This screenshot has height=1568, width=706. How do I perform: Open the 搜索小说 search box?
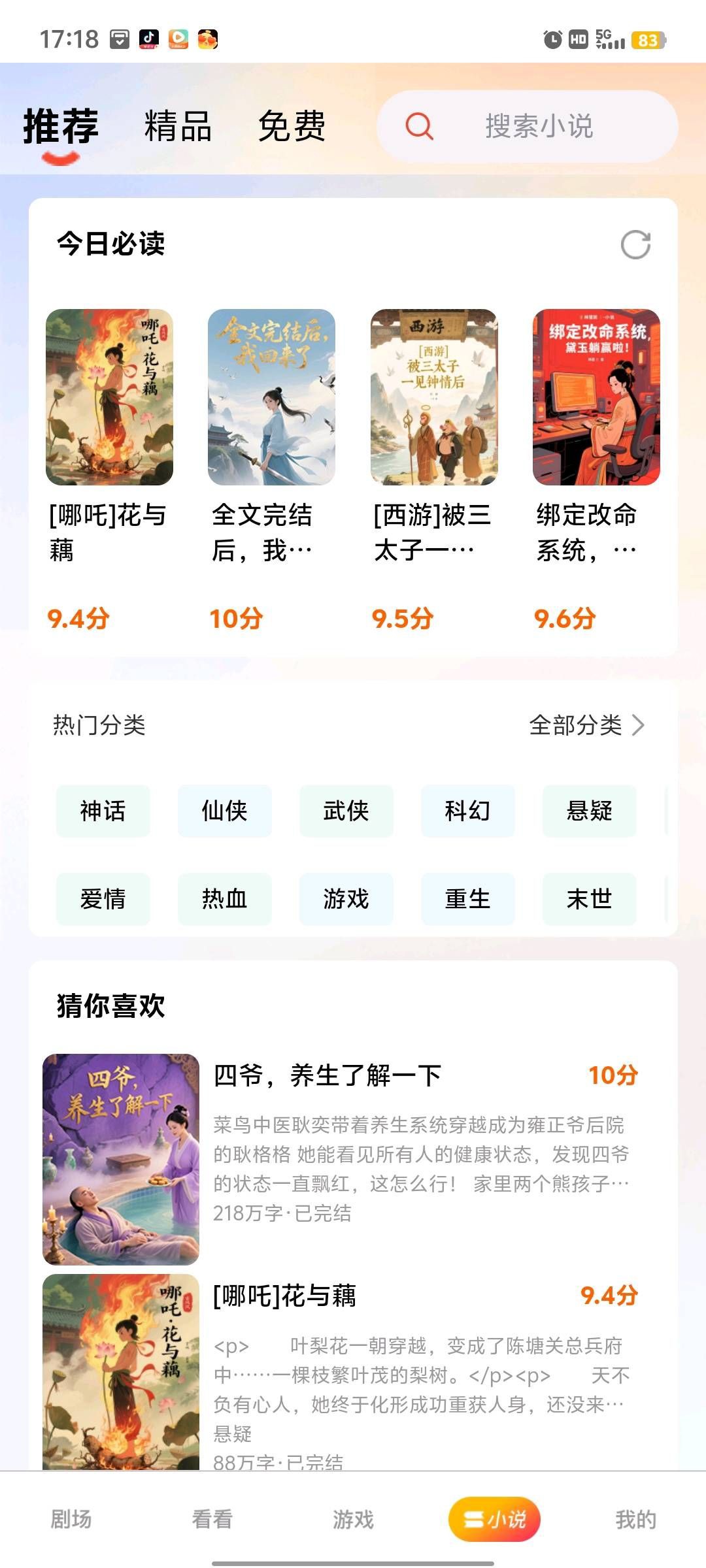pos(527,126)
